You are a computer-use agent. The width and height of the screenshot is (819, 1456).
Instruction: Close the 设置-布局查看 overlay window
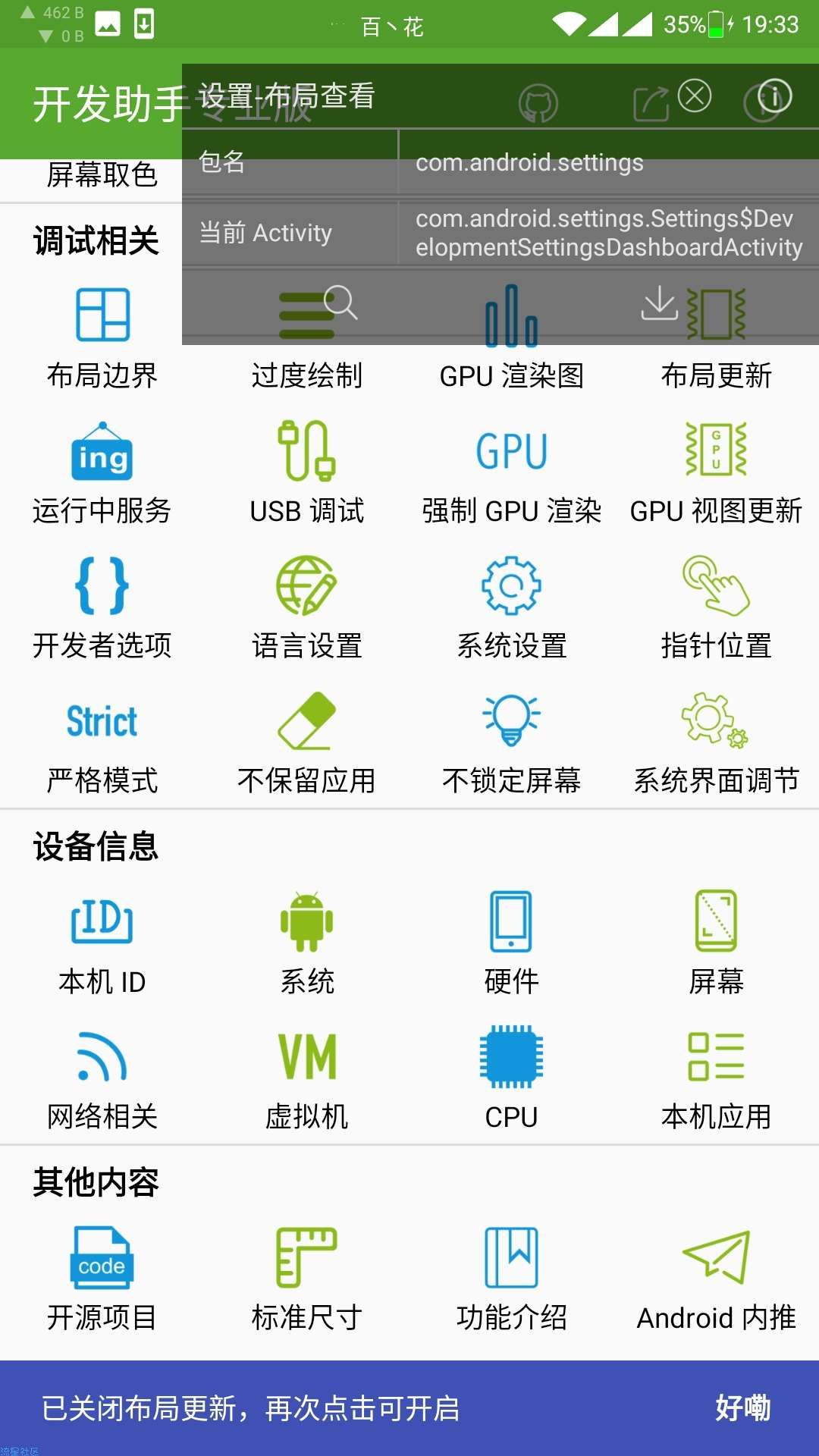pyautogui.click(x=694, y=96)
